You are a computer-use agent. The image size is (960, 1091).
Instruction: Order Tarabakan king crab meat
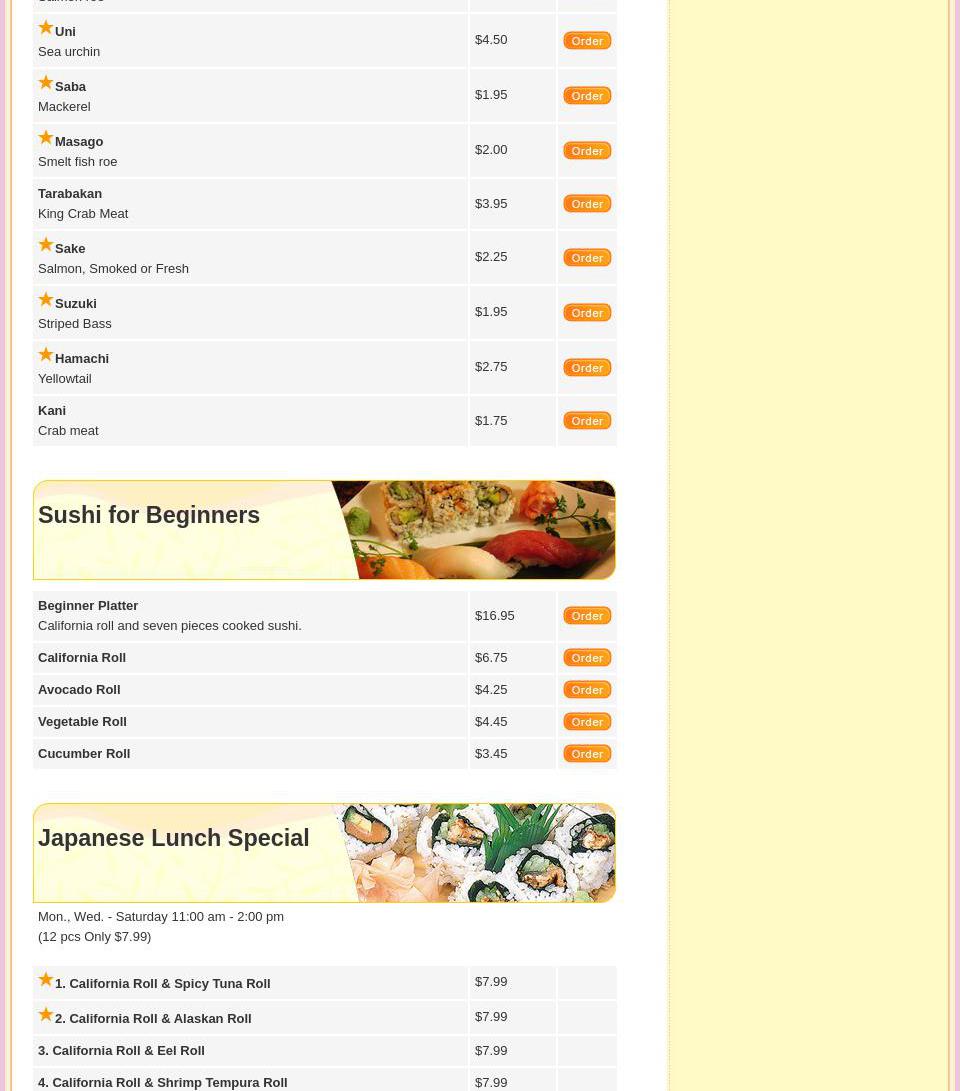click(587, 204)
